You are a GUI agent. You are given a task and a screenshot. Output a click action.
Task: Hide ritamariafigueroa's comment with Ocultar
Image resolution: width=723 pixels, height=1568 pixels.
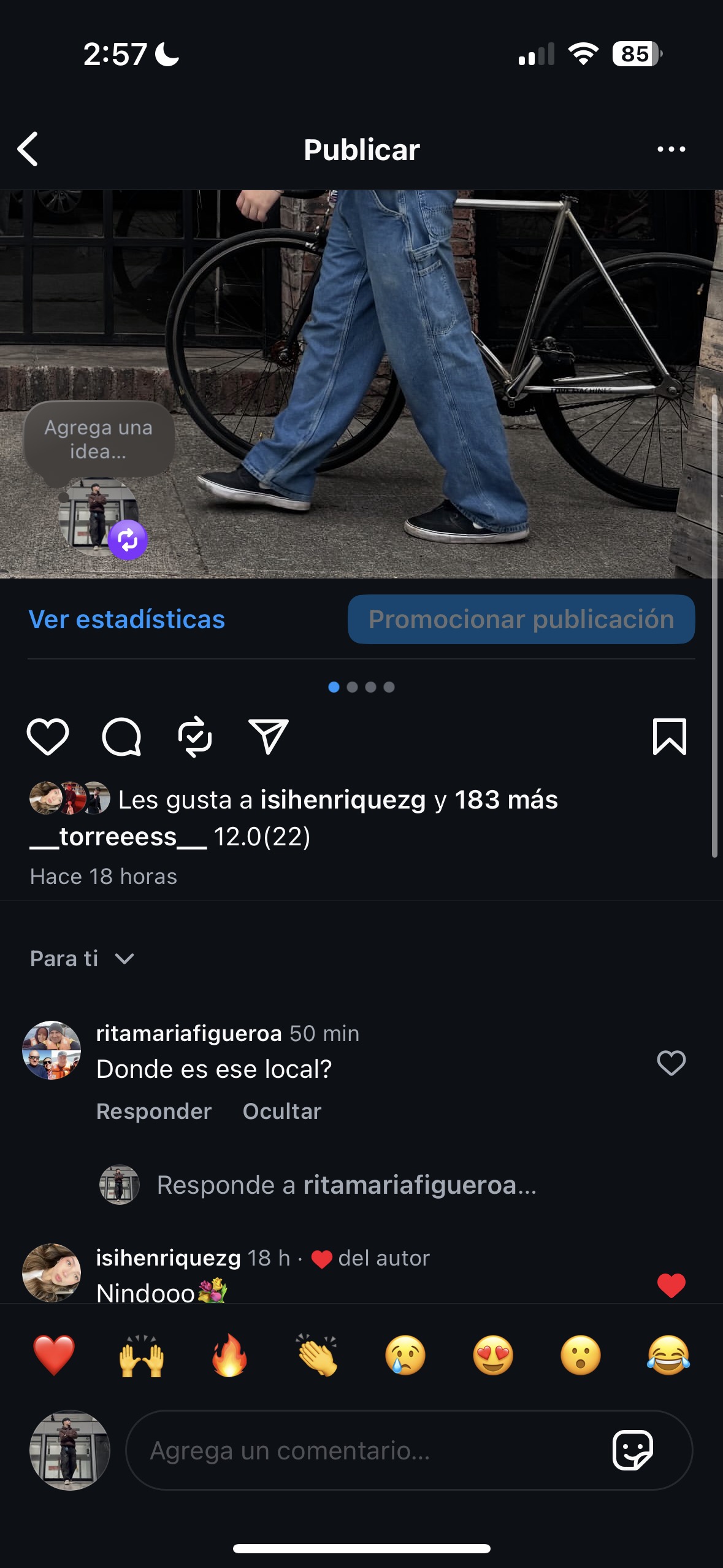point(282,1112)
